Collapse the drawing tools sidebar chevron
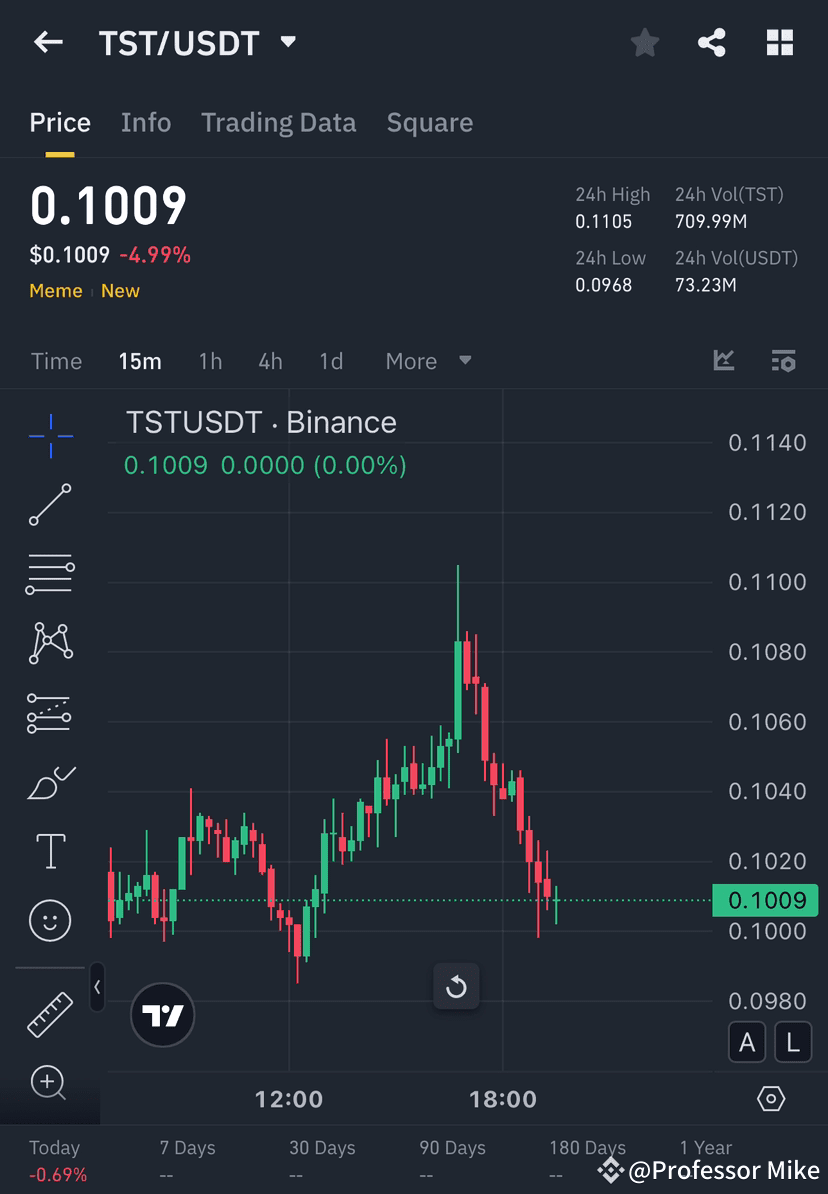828x1194 pixels. (x=97, y=988)
